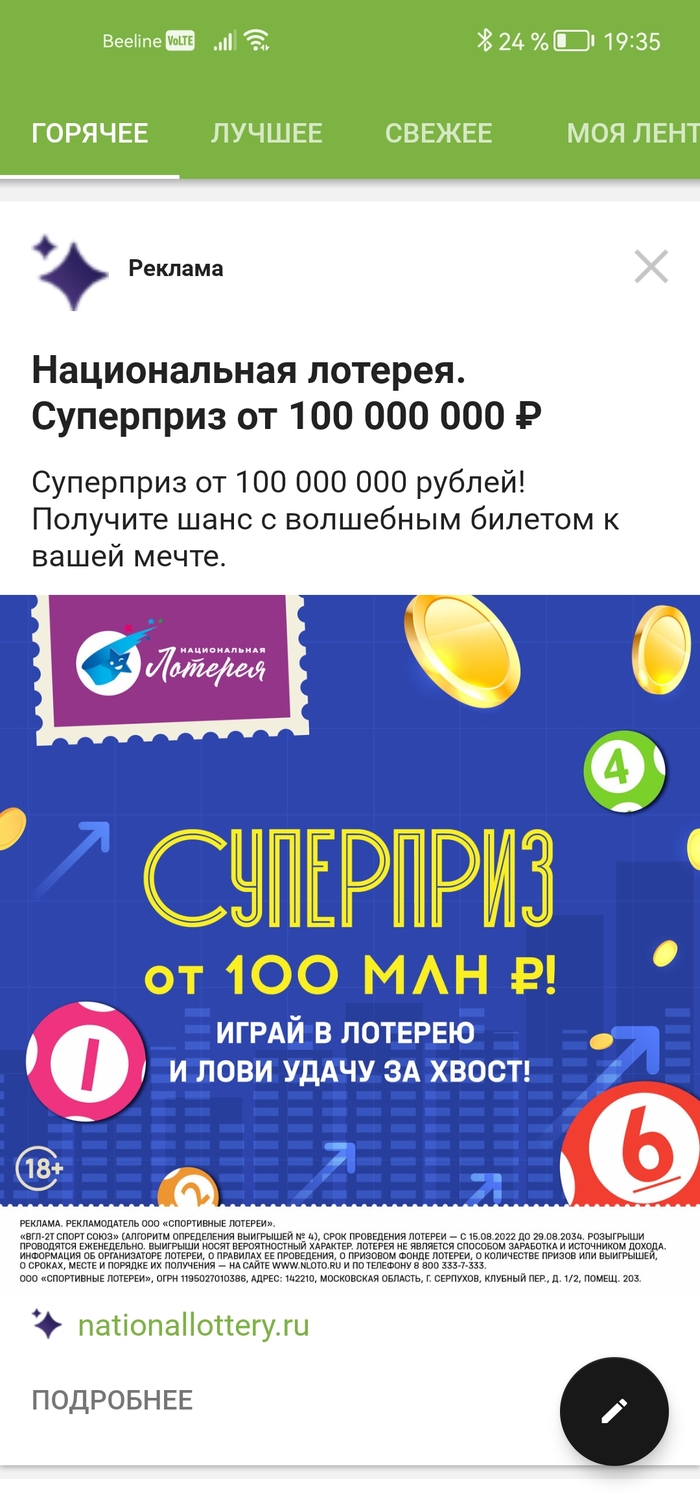
Task: Select the Горячее tab
Action: (90, 133)
